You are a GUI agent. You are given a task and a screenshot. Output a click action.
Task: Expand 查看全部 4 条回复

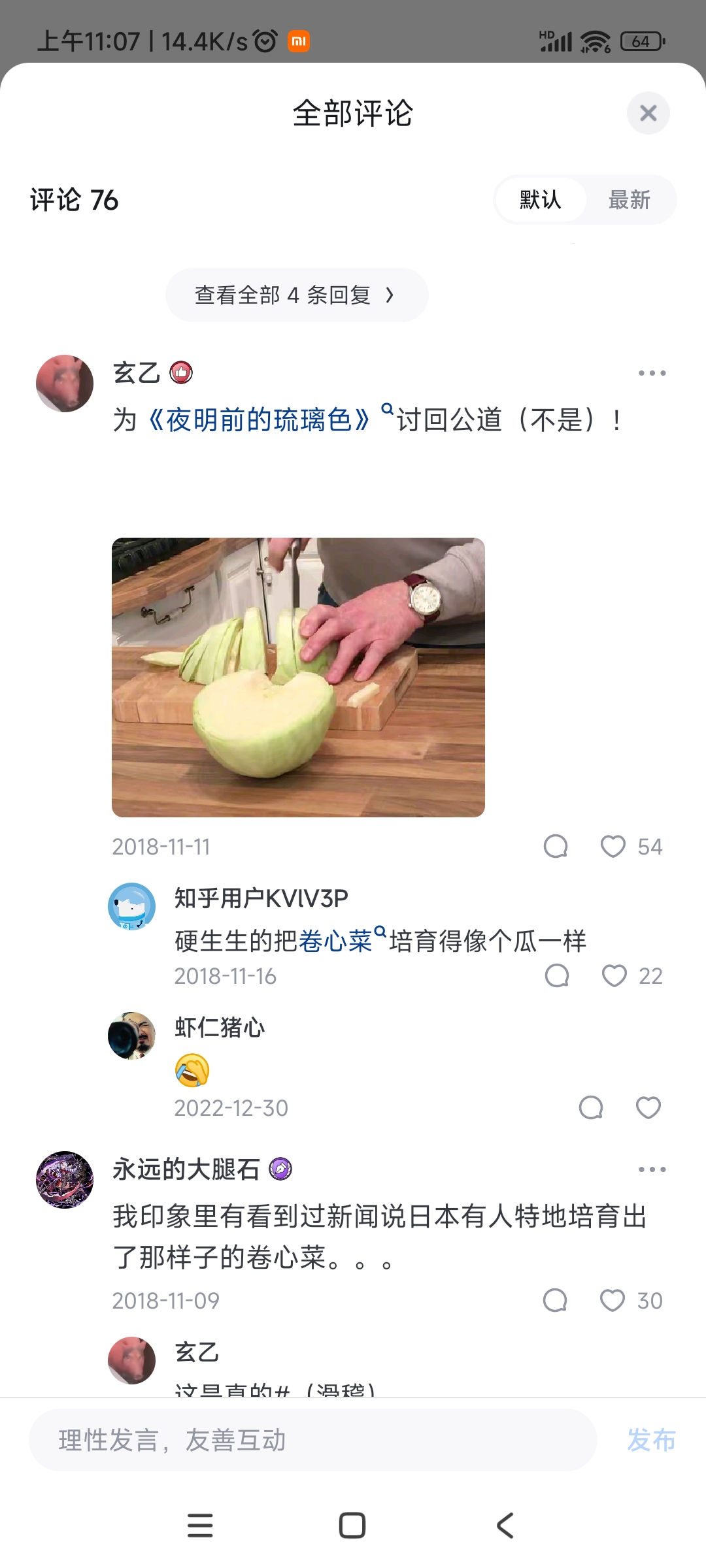click(296, 295)
